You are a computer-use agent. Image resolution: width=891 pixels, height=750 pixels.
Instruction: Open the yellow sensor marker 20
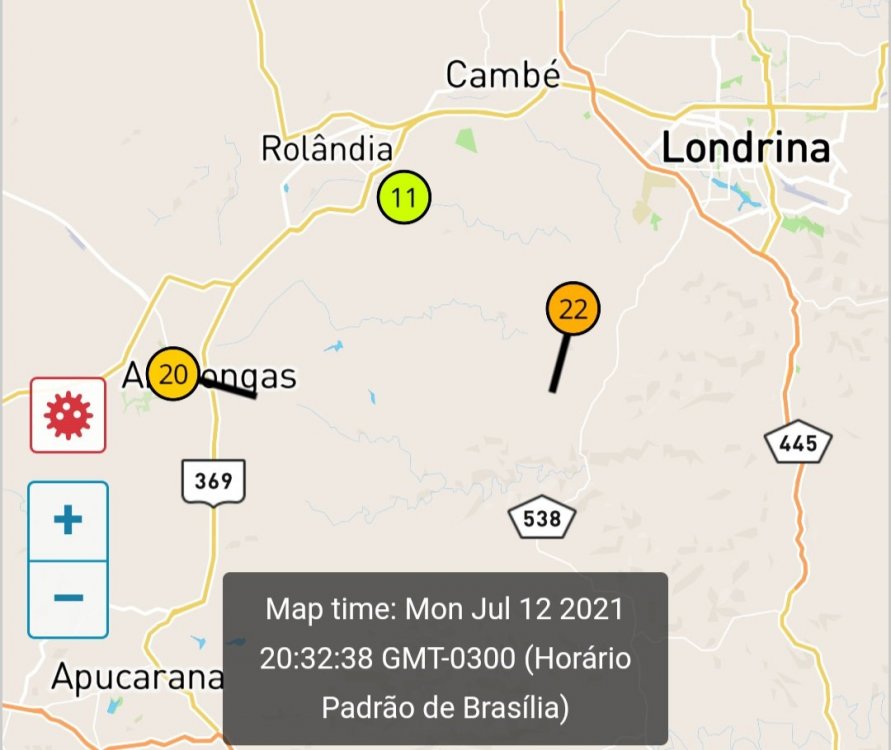[x=173, y=375]
